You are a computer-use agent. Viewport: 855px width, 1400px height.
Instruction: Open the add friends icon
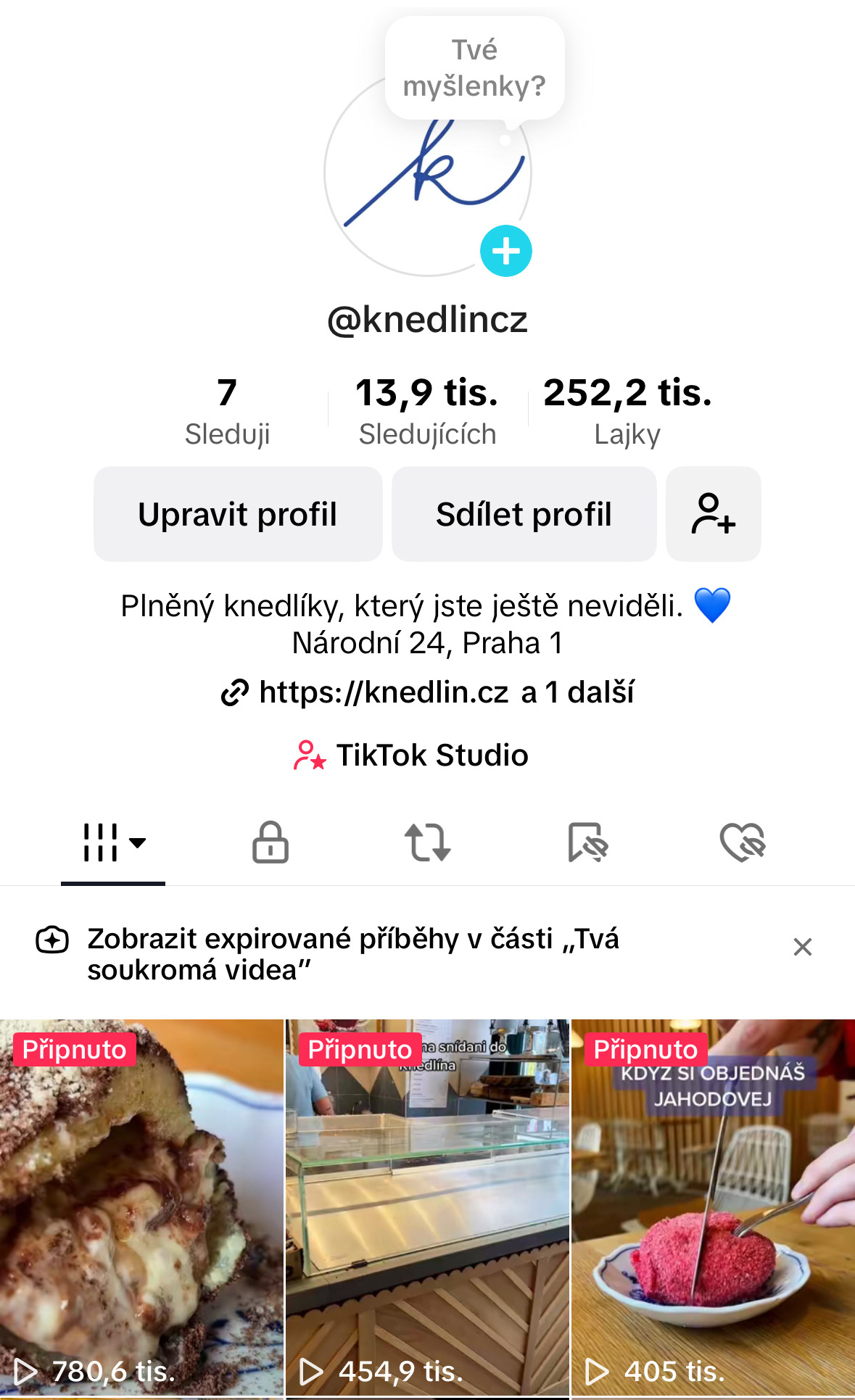click(x=713, y=514)
